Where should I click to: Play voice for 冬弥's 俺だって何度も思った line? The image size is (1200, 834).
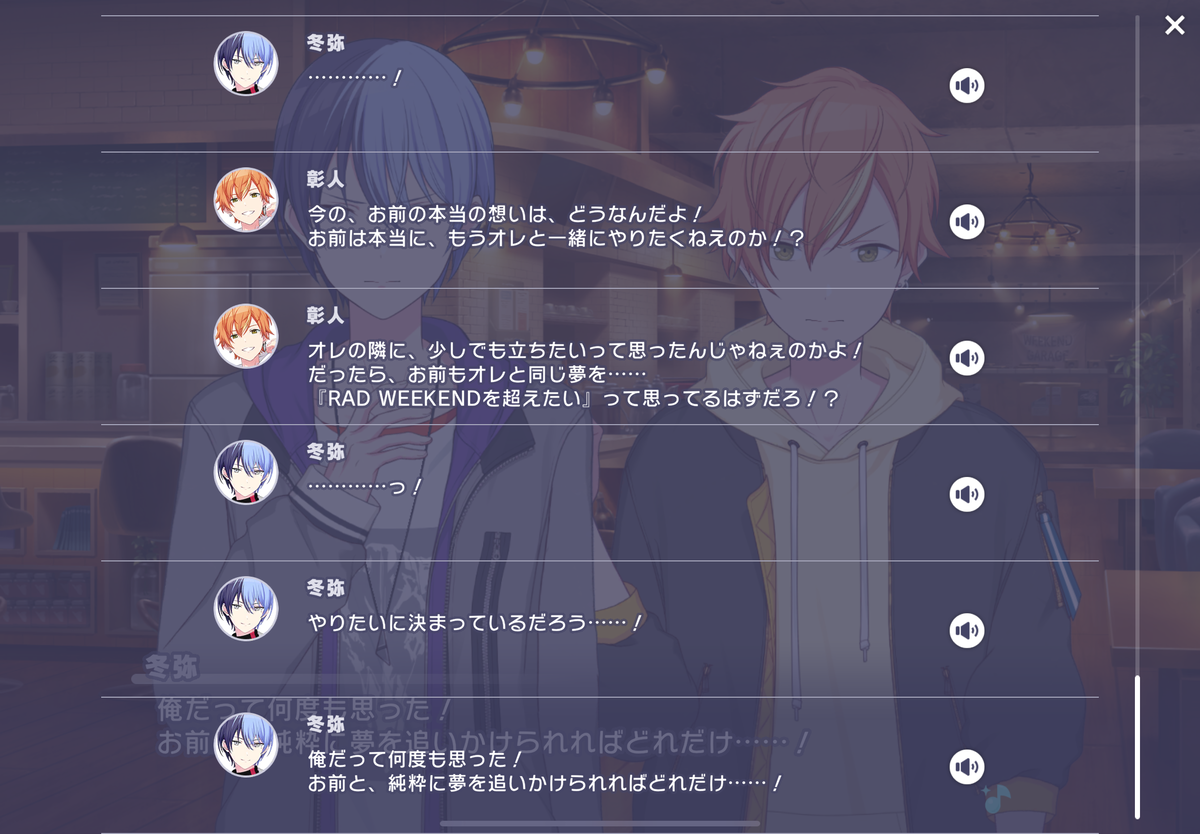click(x=967, y=767)
